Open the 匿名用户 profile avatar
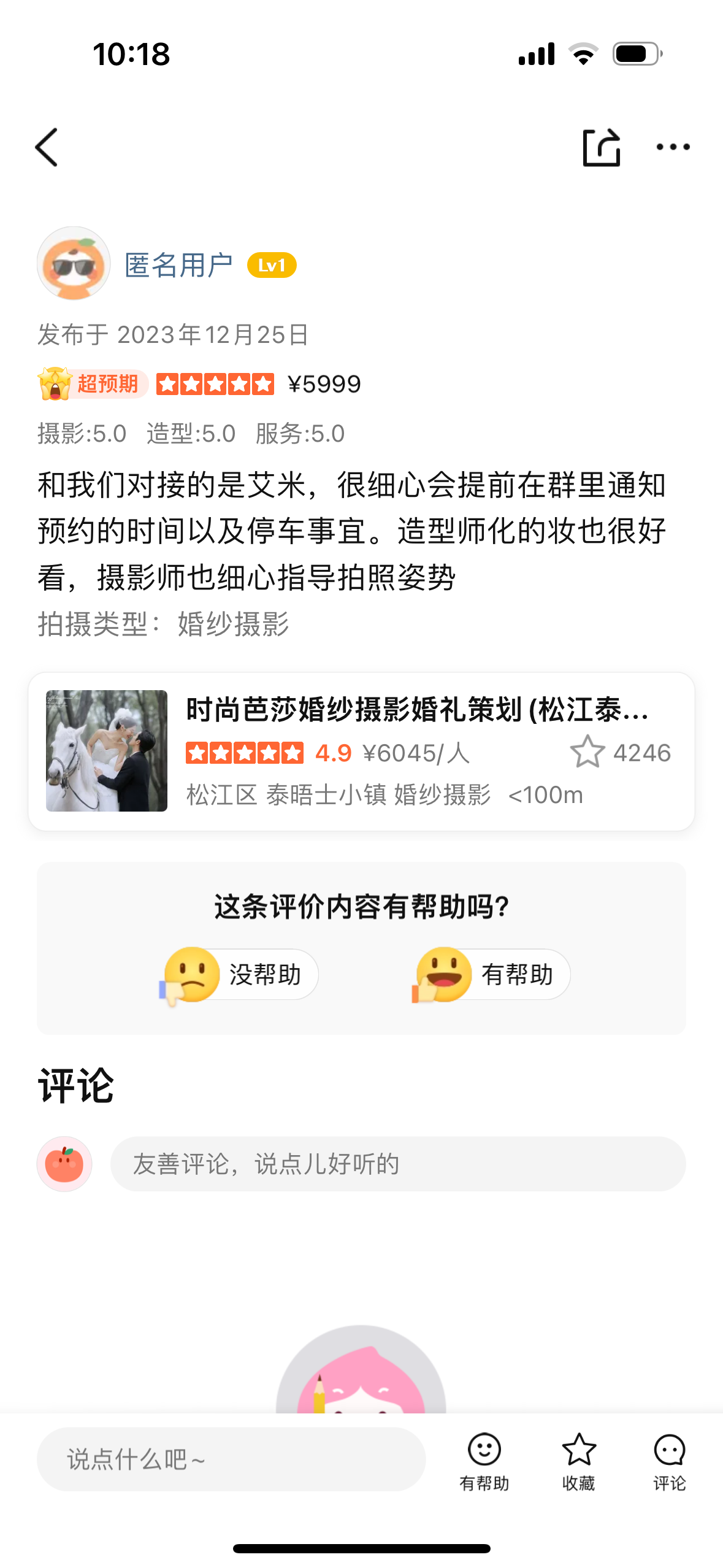The image size is (723, 1568). coord(74,264)
